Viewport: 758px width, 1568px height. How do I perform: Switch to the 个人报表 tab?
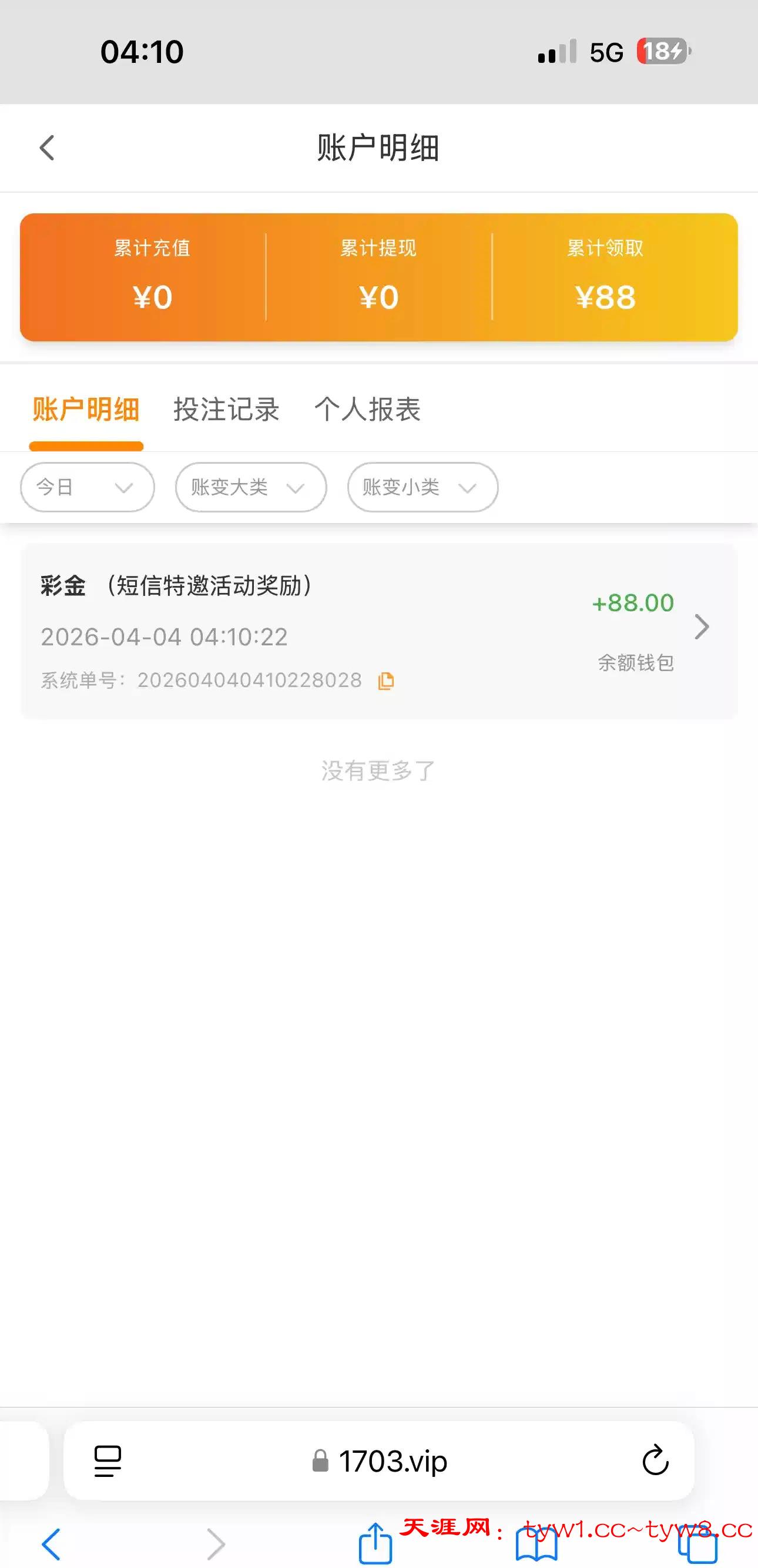coord(367,409)
